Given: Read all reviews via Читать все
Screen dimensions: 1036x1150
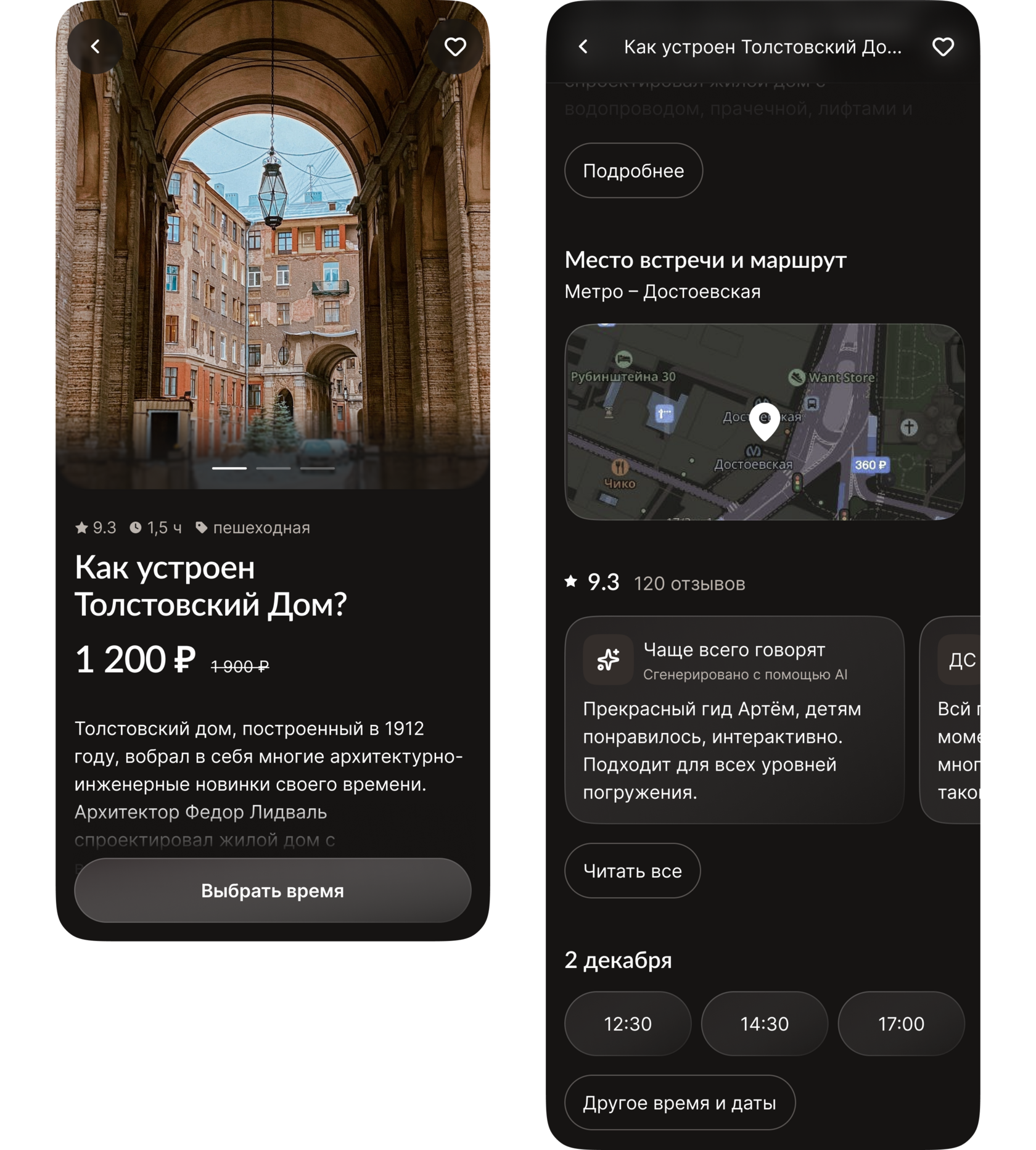Looking at the screenshot, I should point(632,871).
